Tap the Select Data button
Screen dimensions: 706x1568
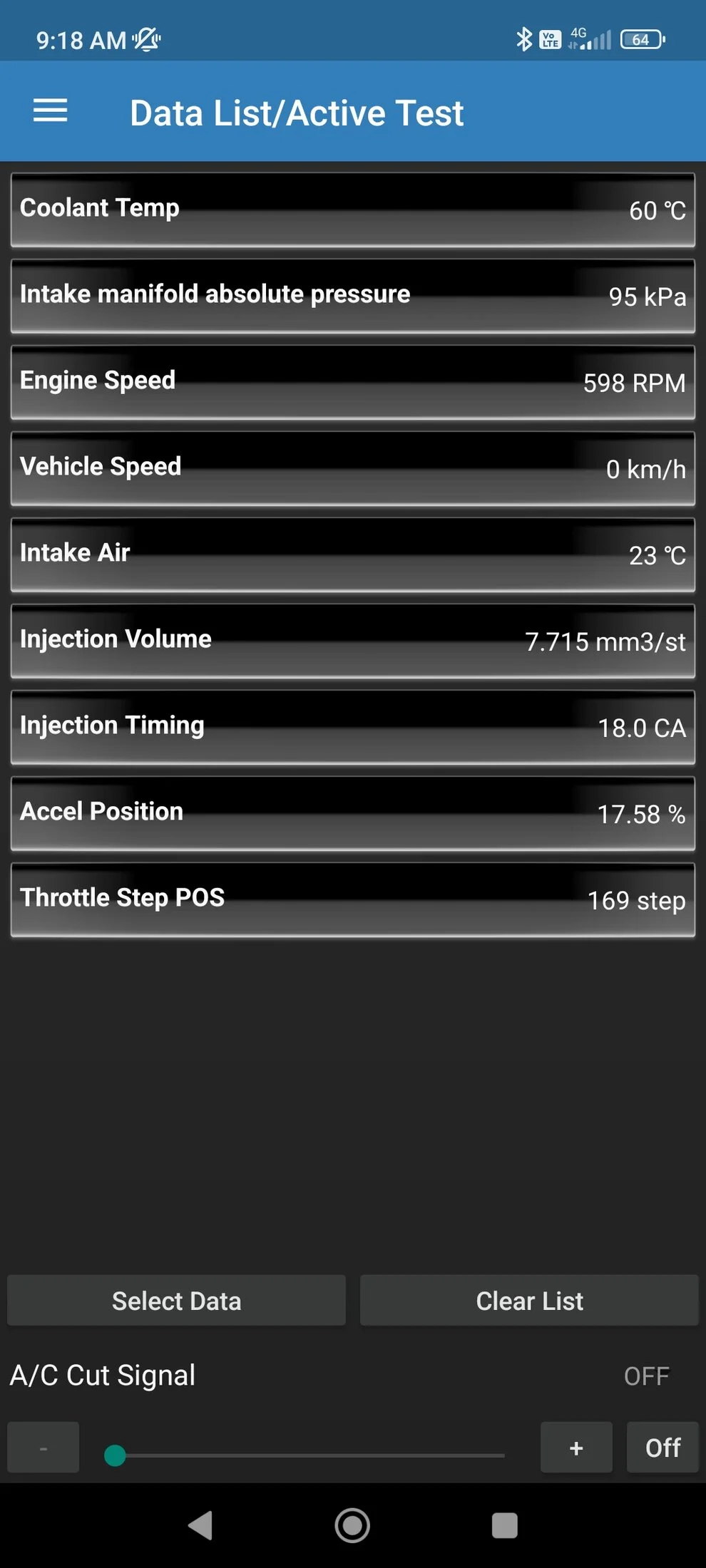[x=176, y=1301]
